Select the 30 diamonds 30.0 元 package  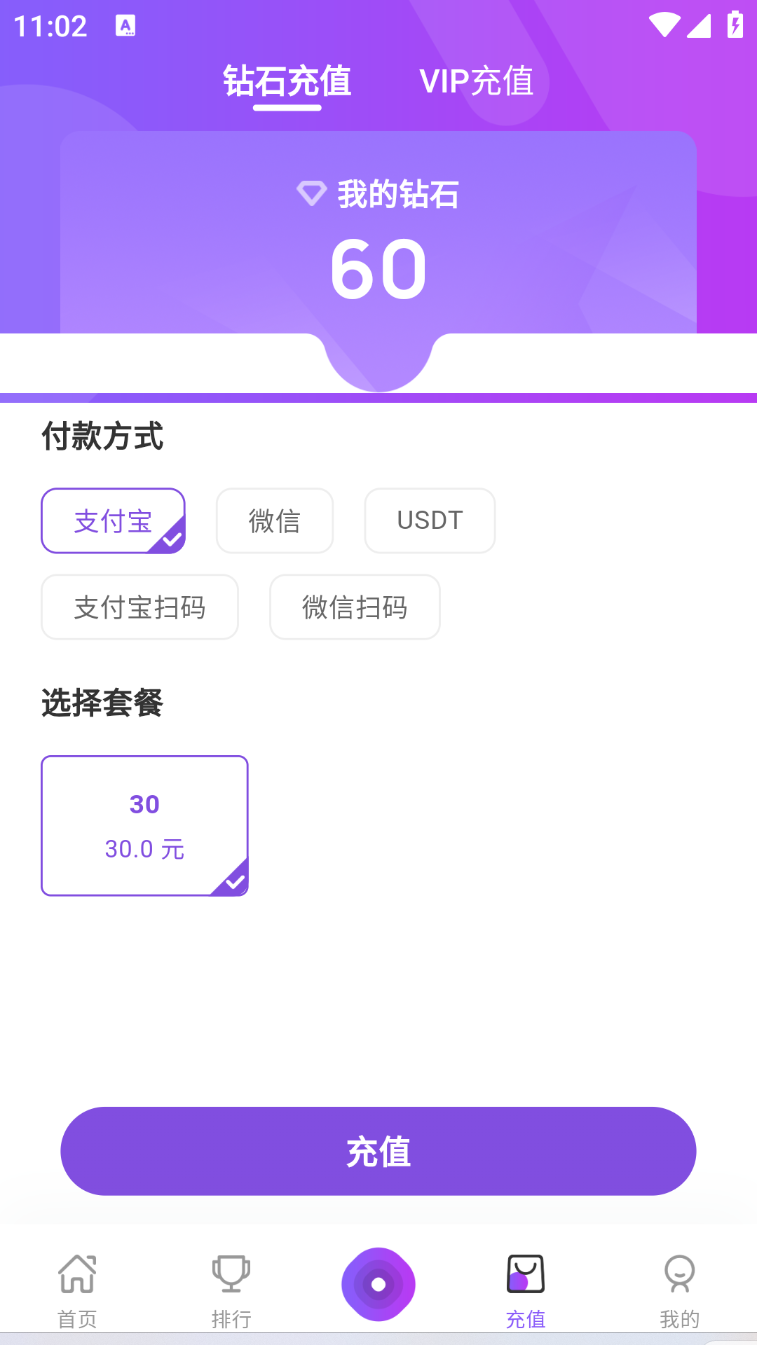click(x=144, y=826)
